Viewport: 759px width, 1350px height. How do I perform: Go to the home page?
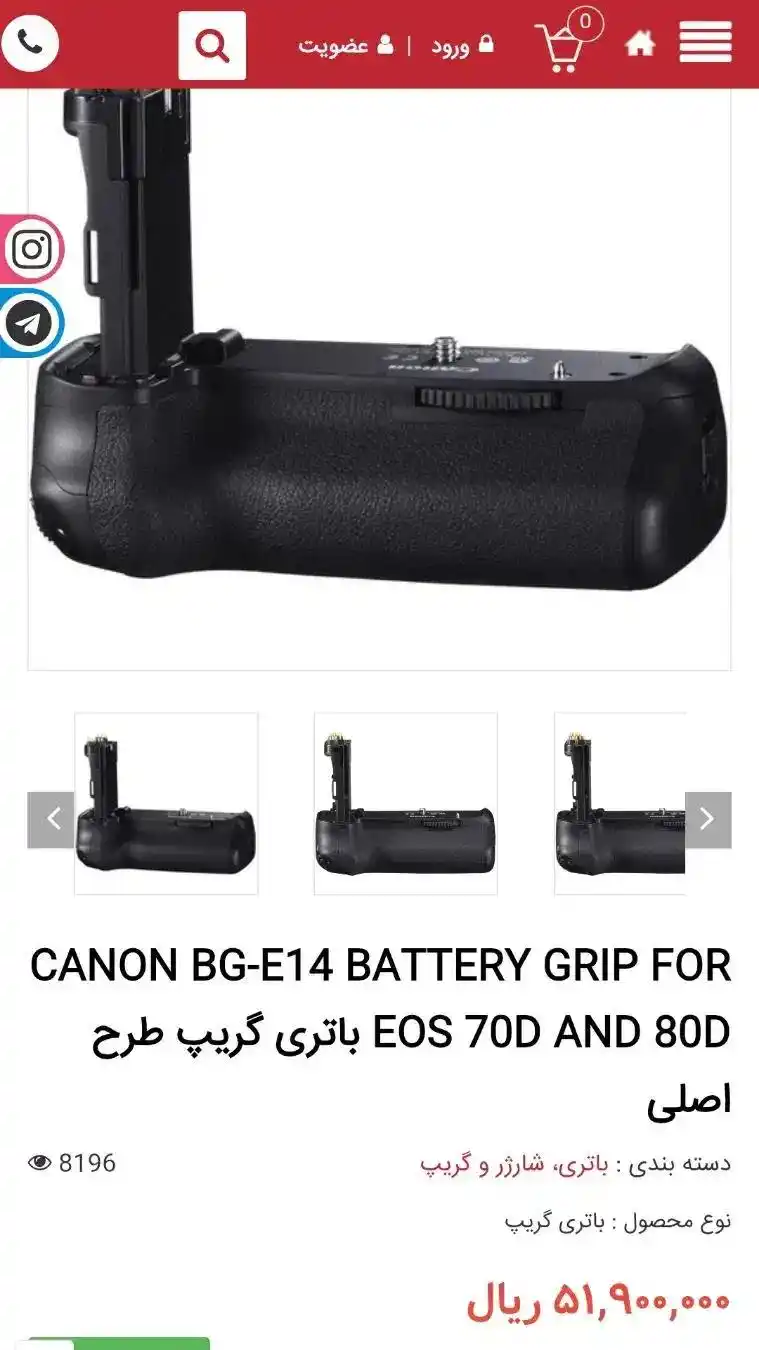click(x=640, y=44)
